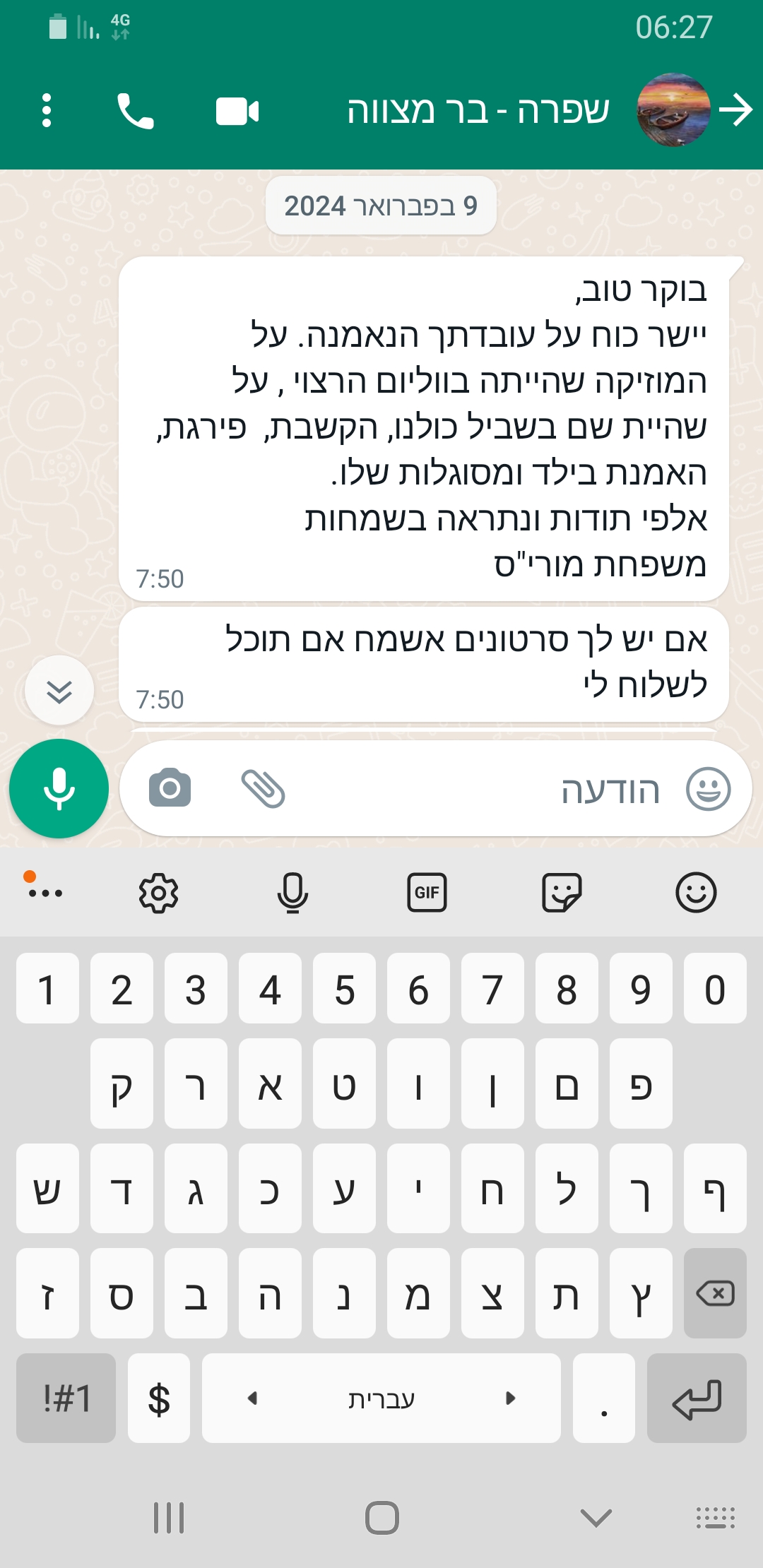This screenshot has height=1568, width=763.
Task: Start a voice call
Action: [135, 111]
